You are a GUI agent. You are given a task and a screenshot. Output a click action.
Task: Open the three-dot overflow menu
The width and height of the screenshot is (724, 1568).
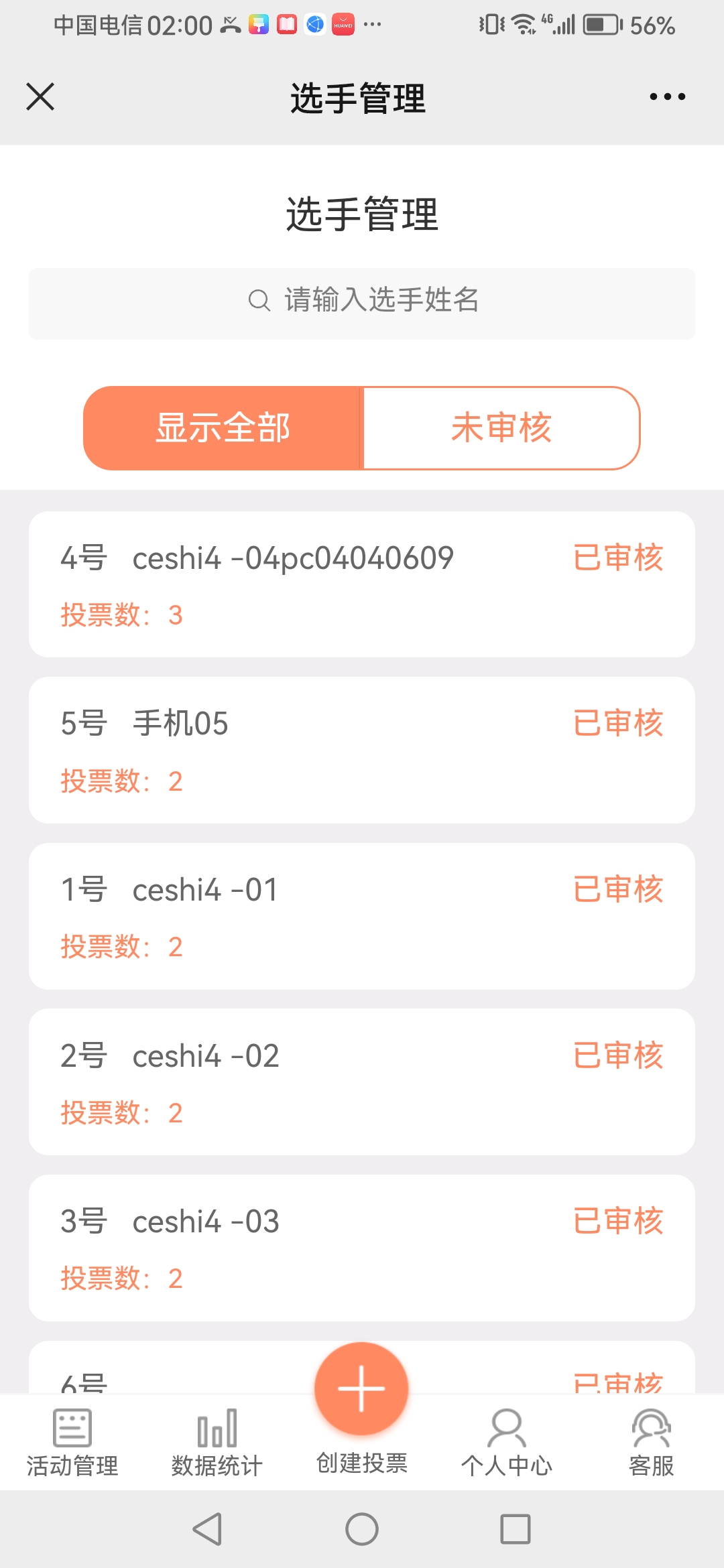pyautogui.click(x=667, y=96)
